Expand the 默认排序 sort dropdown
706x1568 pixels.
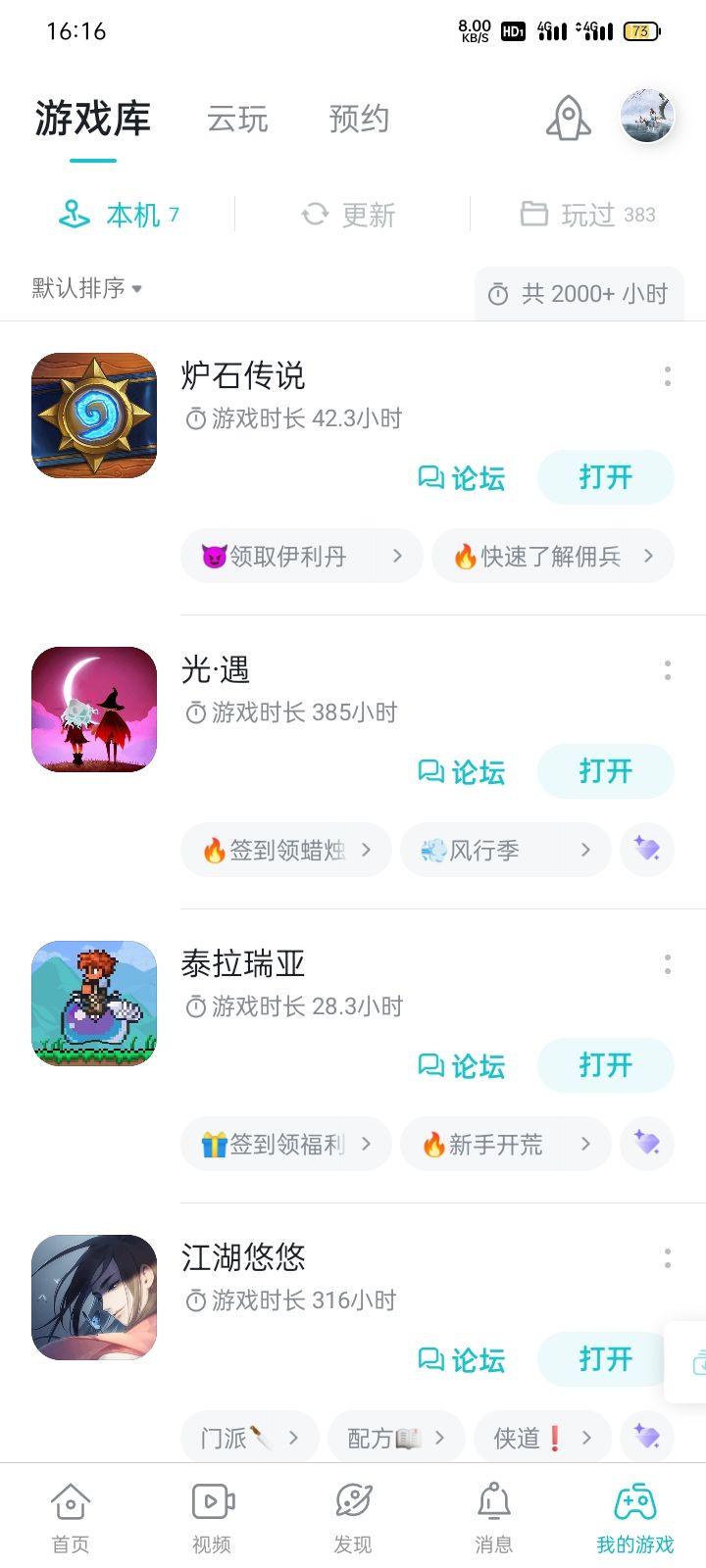[x=87, y=288]
